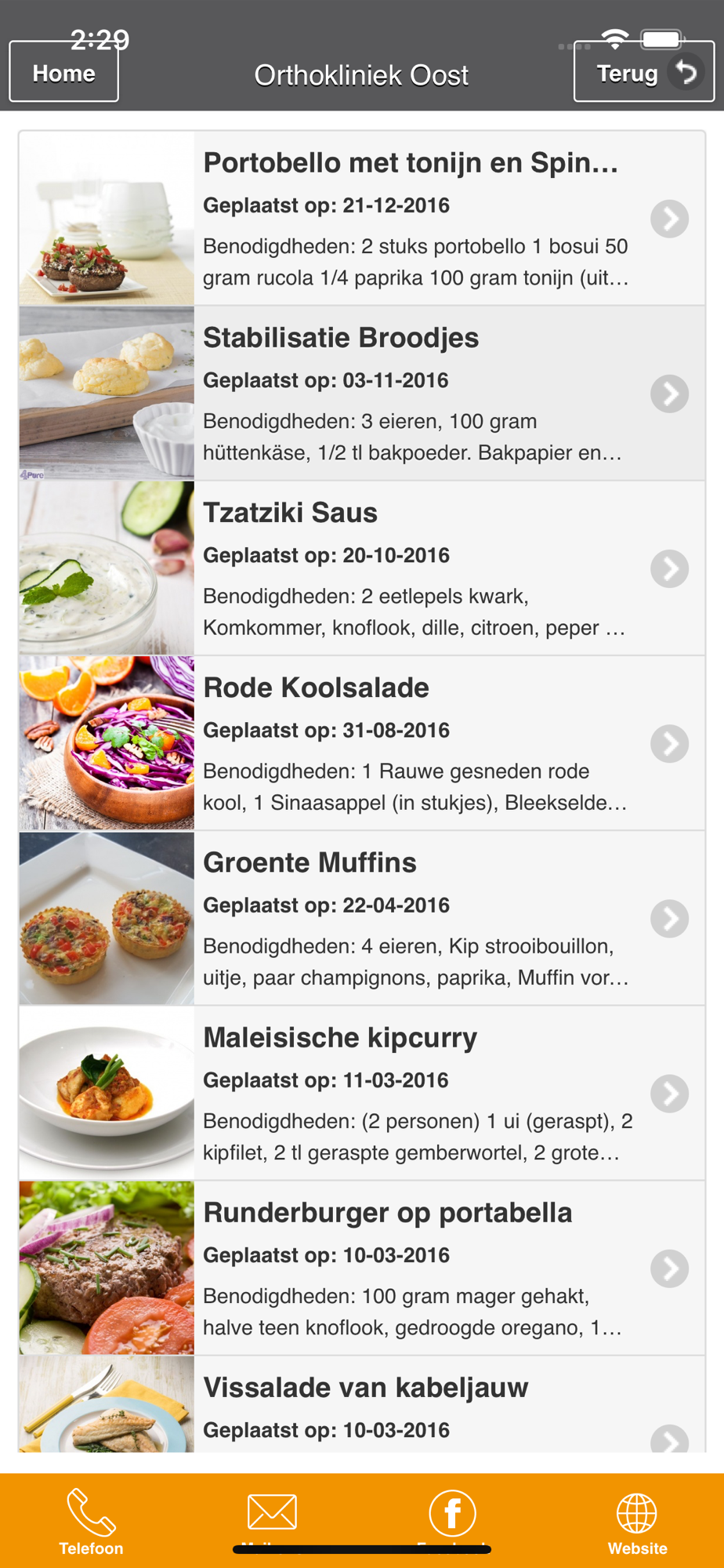Image resolution: width=724 pixels, height=1568 pixels.
Task: Open the Maleisische kipcurry recipe
Action: coord(362,1092)
